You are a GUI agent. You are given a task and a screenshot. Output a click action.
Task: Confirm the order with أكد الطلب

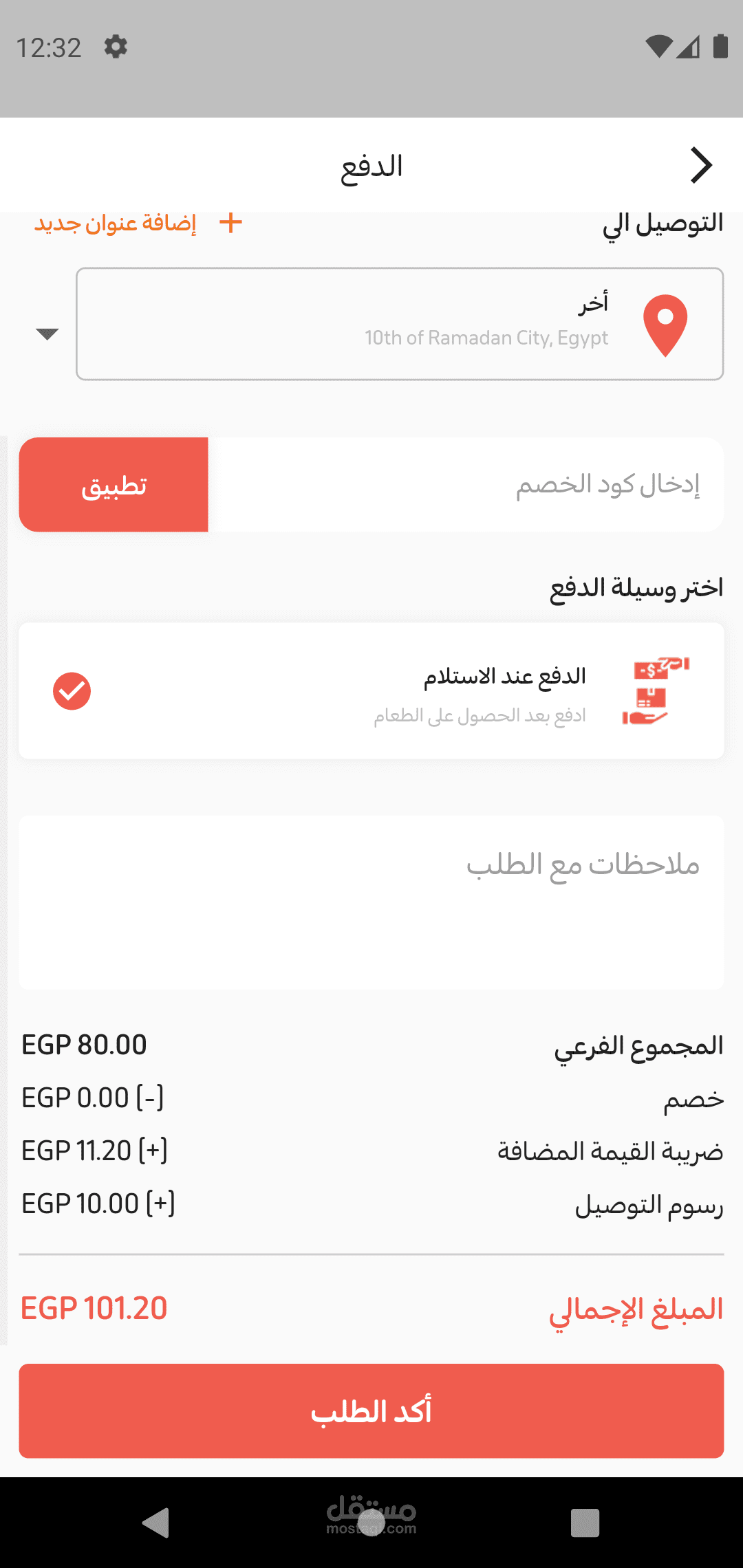[x=371, y=1411]
